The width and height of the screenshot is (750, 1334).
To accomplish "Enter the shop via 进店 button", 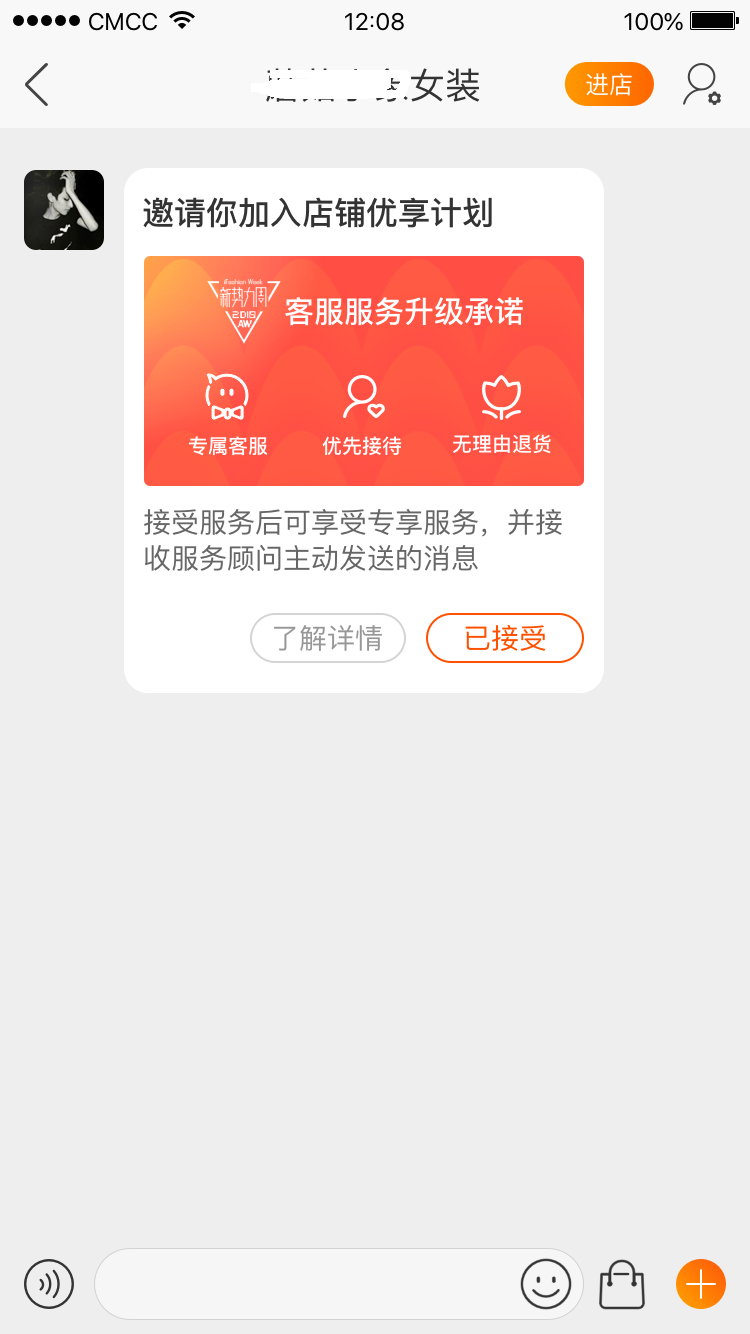I will pyautogui.click(x=608, y=85).
